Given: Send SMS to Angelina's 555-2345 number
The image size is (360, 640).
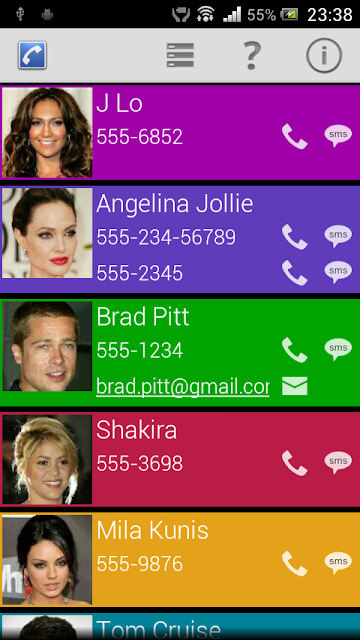Looking at the screenshot, I should point(338,272).
